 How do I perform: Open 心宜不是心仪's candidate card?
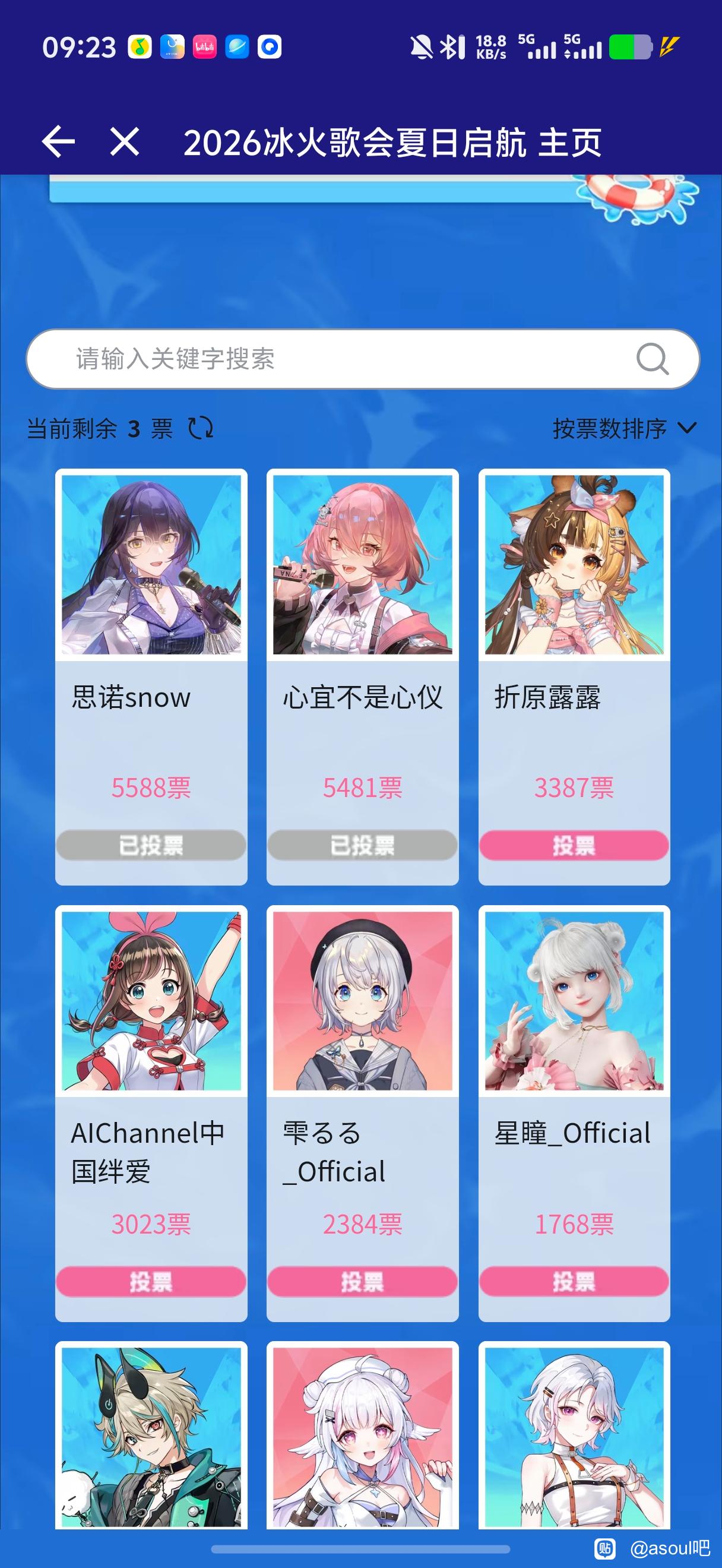click(x=363, y=676)
